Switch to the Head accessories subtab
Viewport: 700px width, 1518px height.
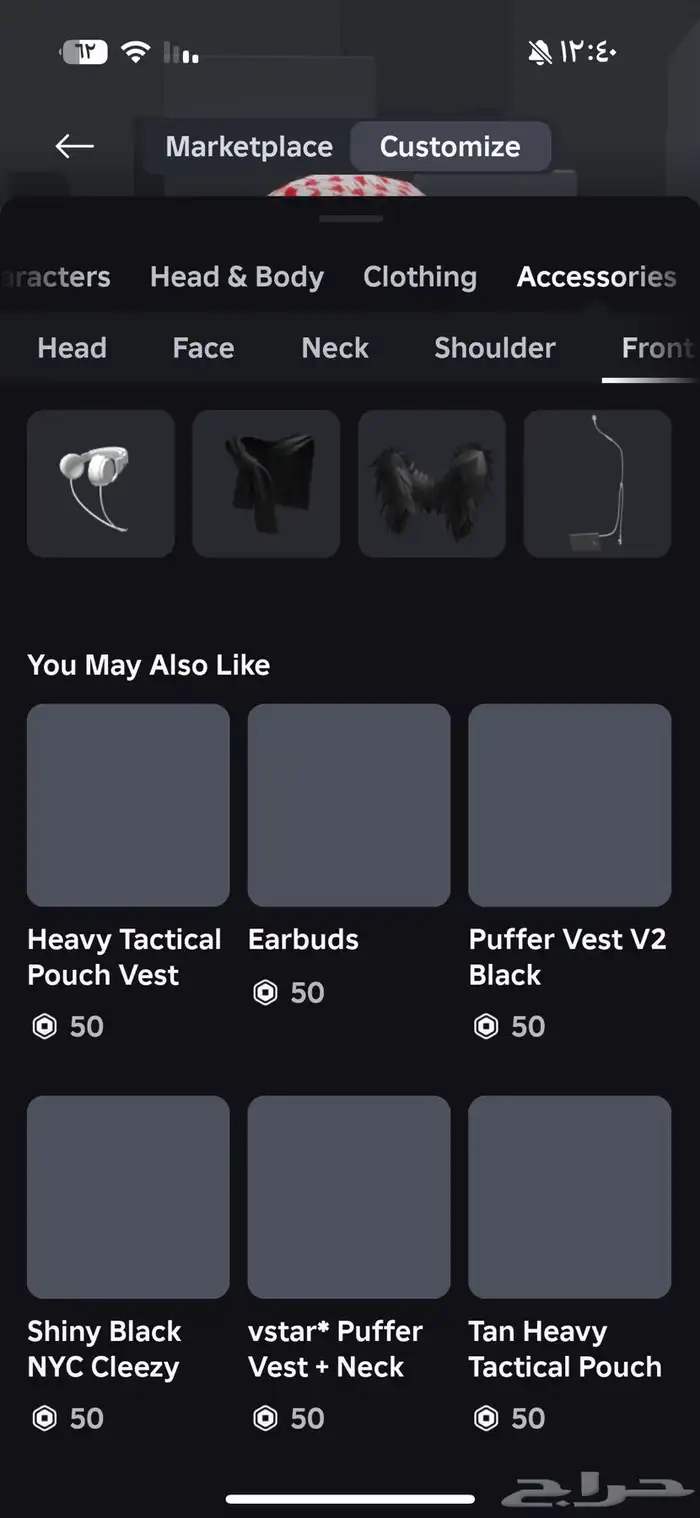(72, 348)
